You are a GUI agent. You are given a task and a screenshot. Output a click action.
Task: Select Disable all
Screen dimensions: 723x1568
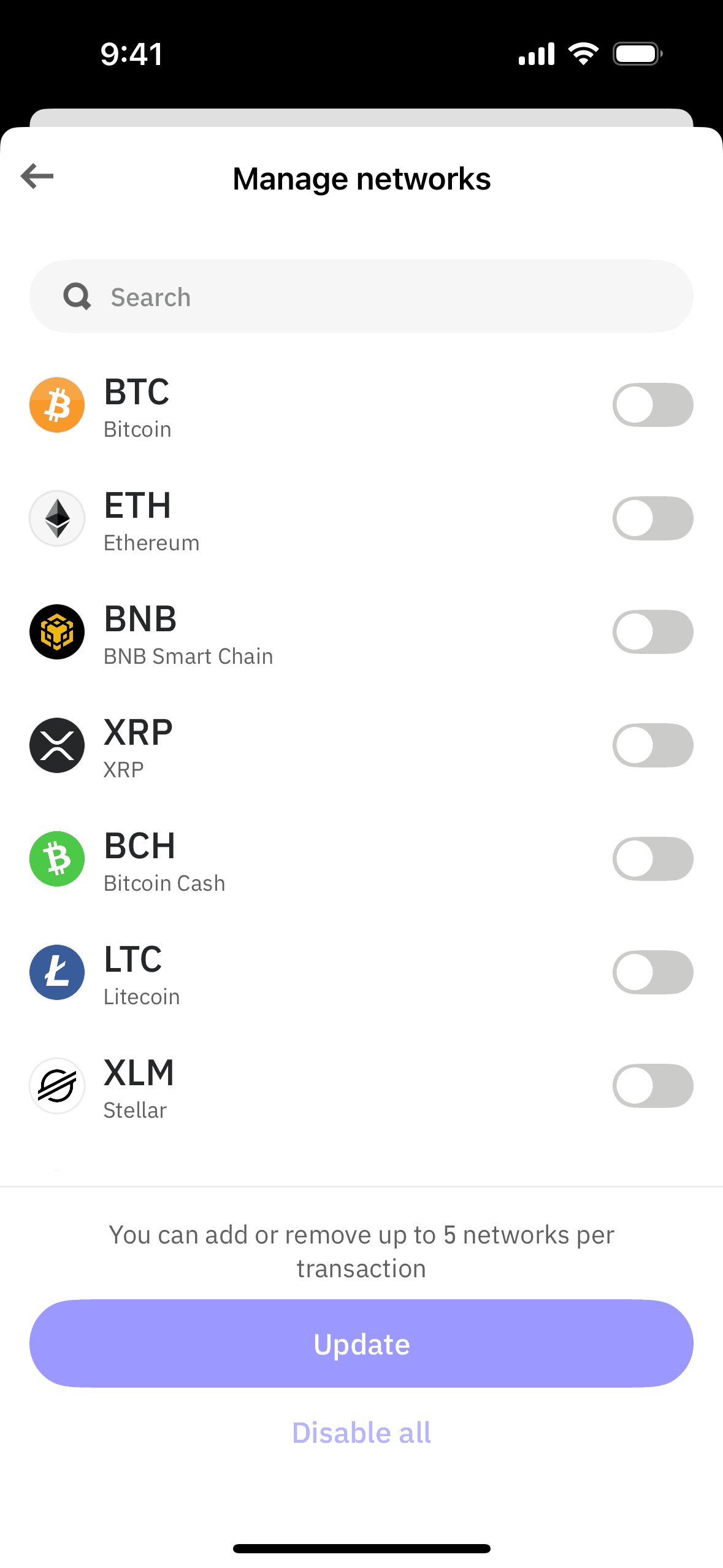pyautogui.click(x=361, y=1433)
